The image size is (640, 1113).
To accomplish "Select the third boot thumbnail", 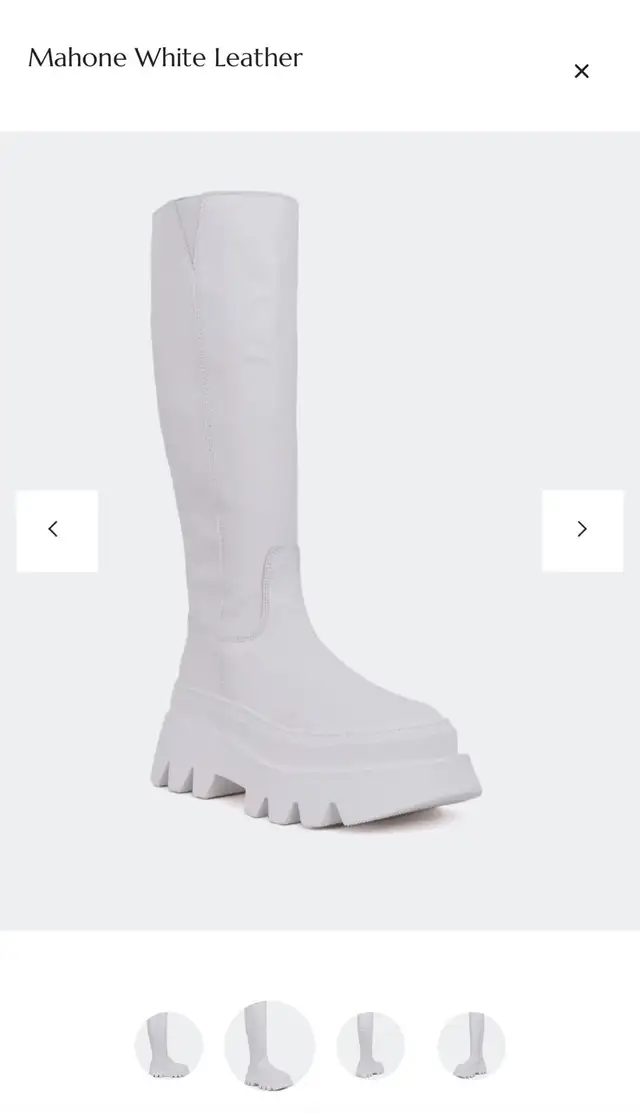I will tap(370, 1046).
